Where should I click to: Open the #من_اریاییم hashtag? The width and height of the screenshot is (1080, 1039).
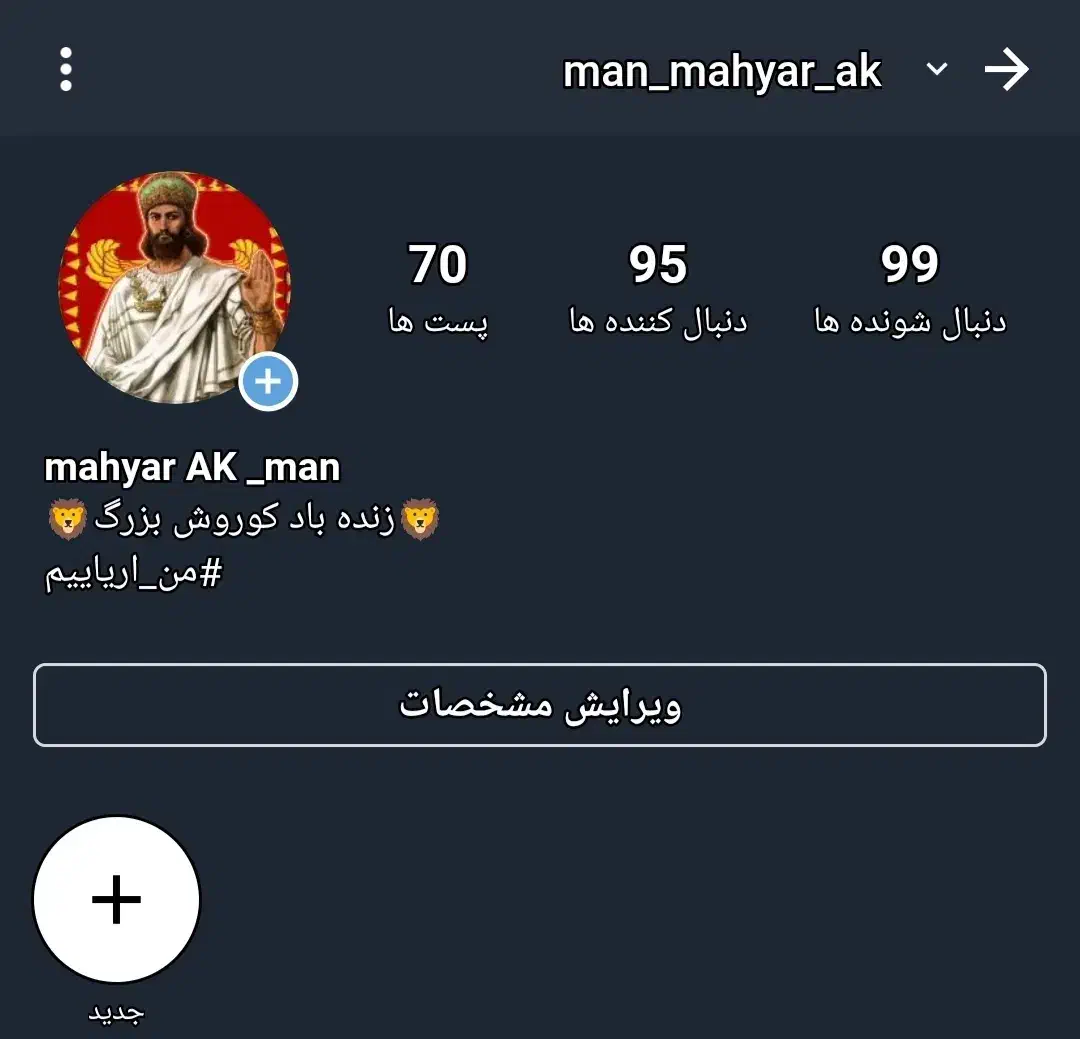coord(133,576)
